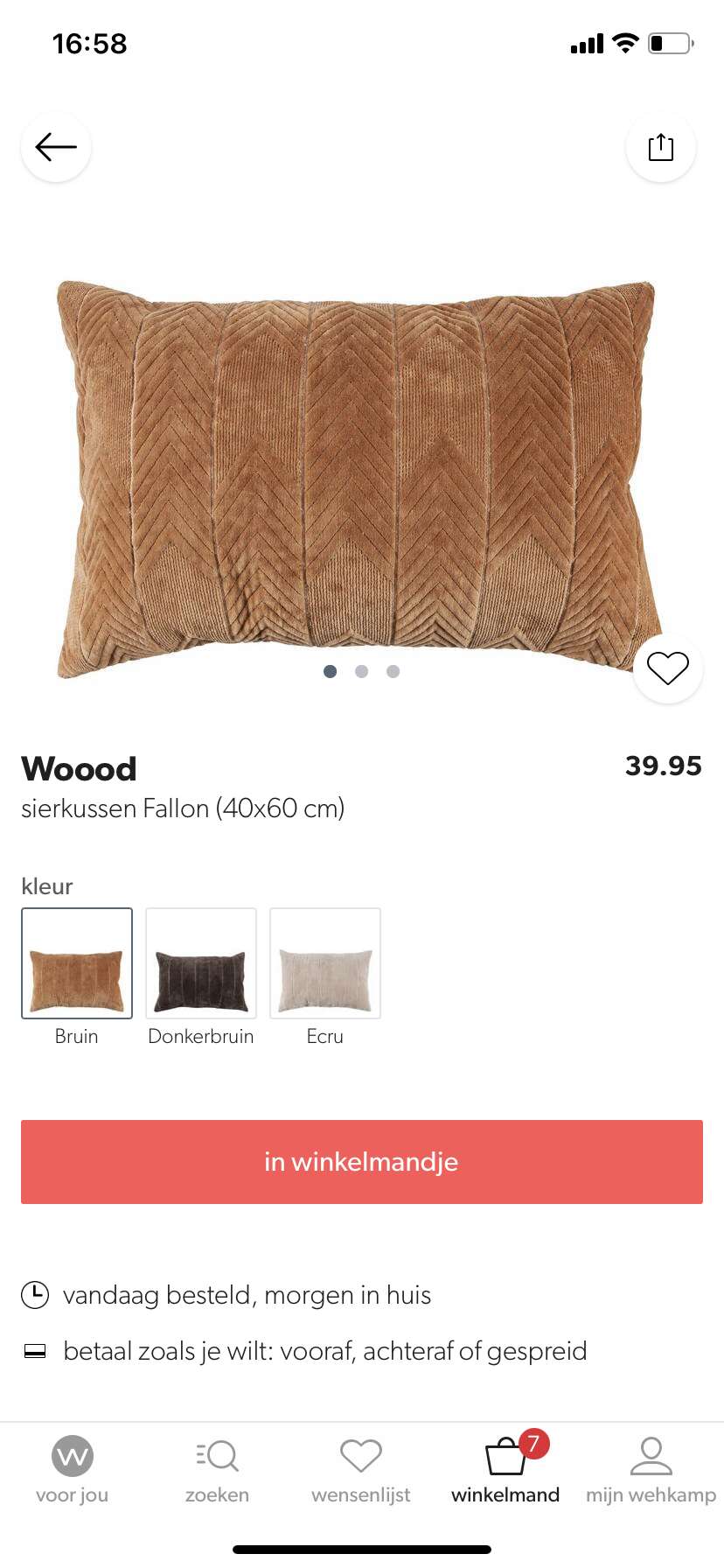Image resolution: width=724 pixels, height=1568 pixels.
Task: Open the winkelmand tab
Action: (505, 1470)
